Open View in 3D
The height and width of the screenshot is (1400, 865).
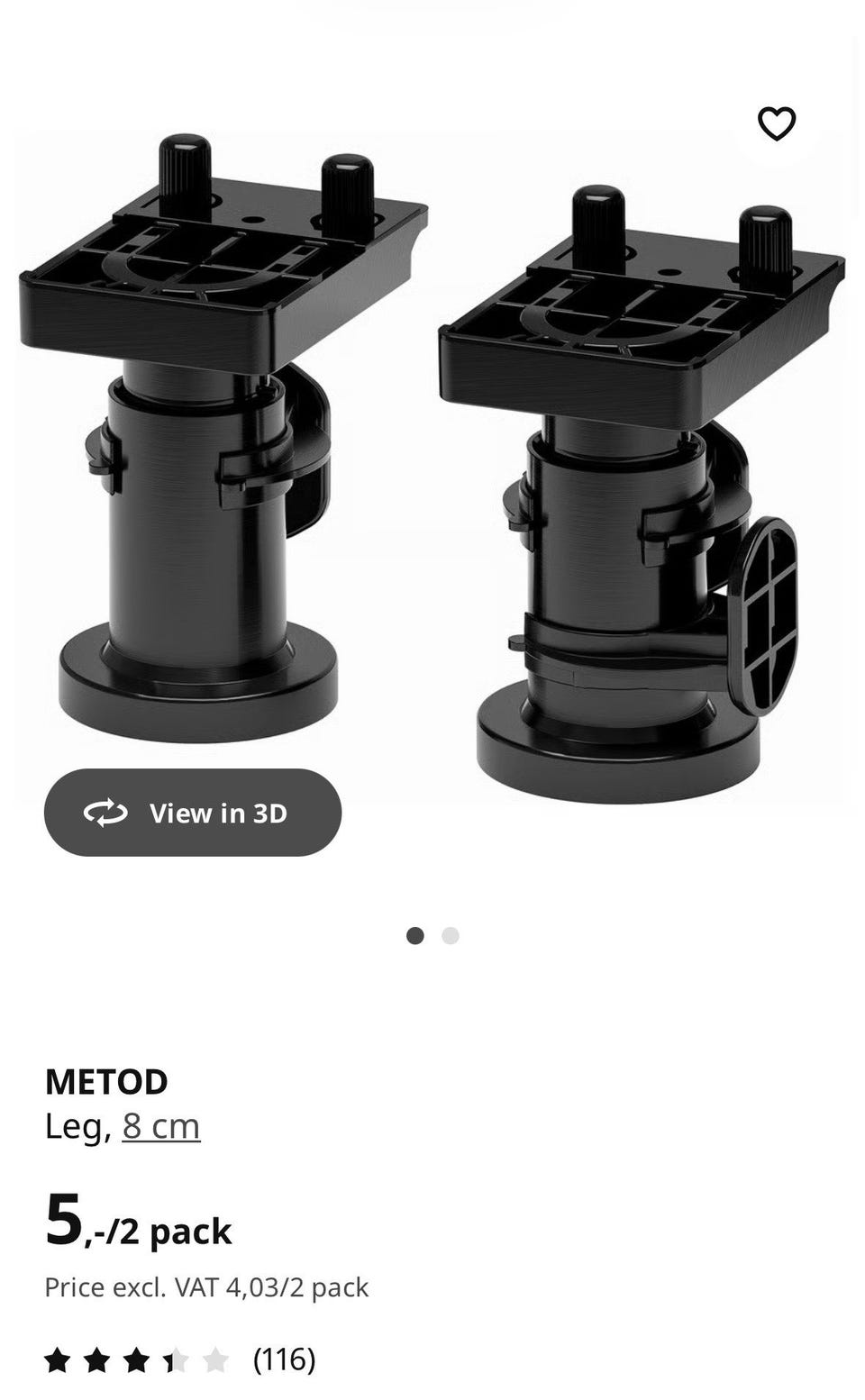coord(193,813)
